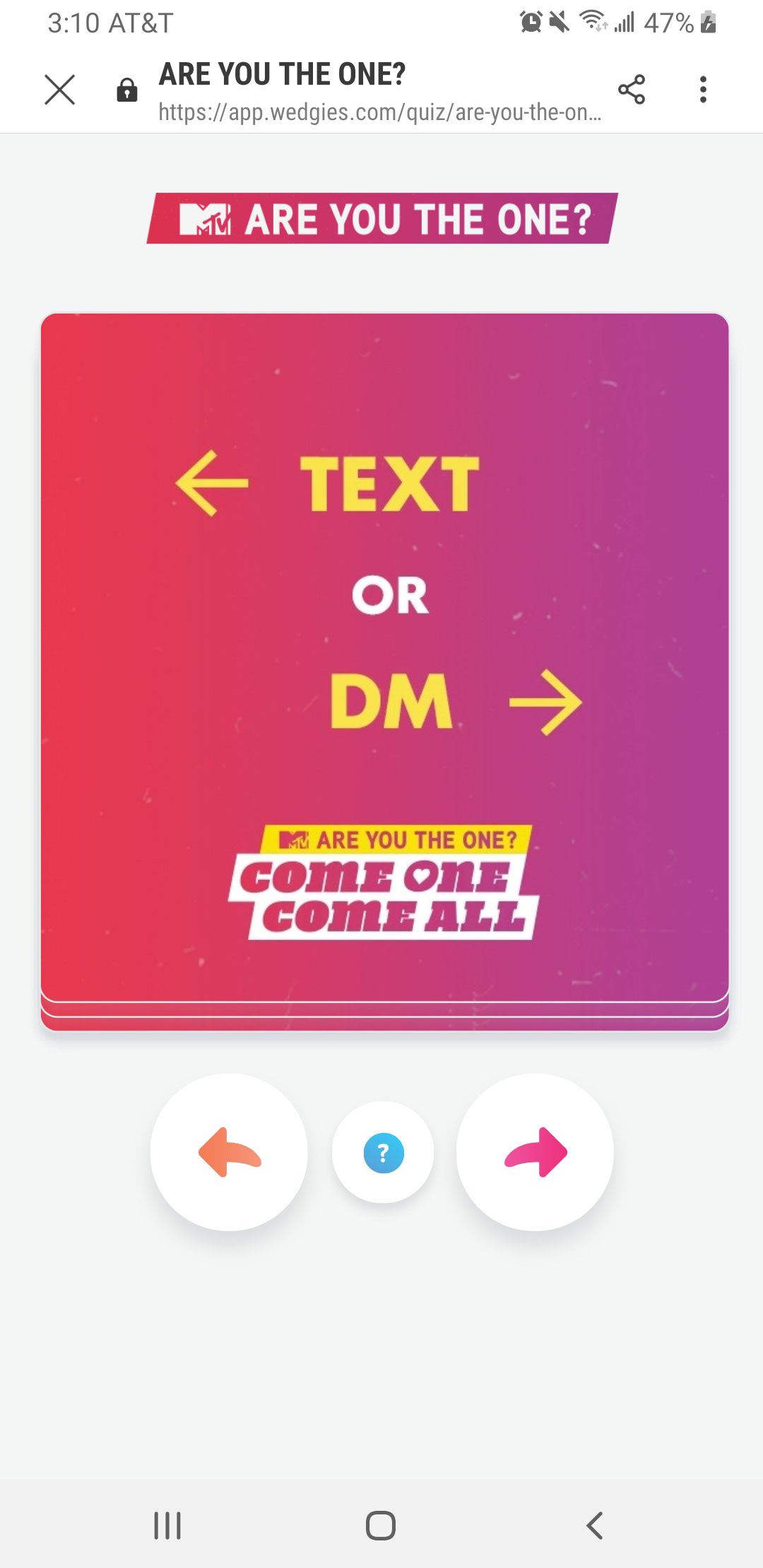Screen dimensions: 763x1568
Task: View site security lock info
Action: point(126,90)
